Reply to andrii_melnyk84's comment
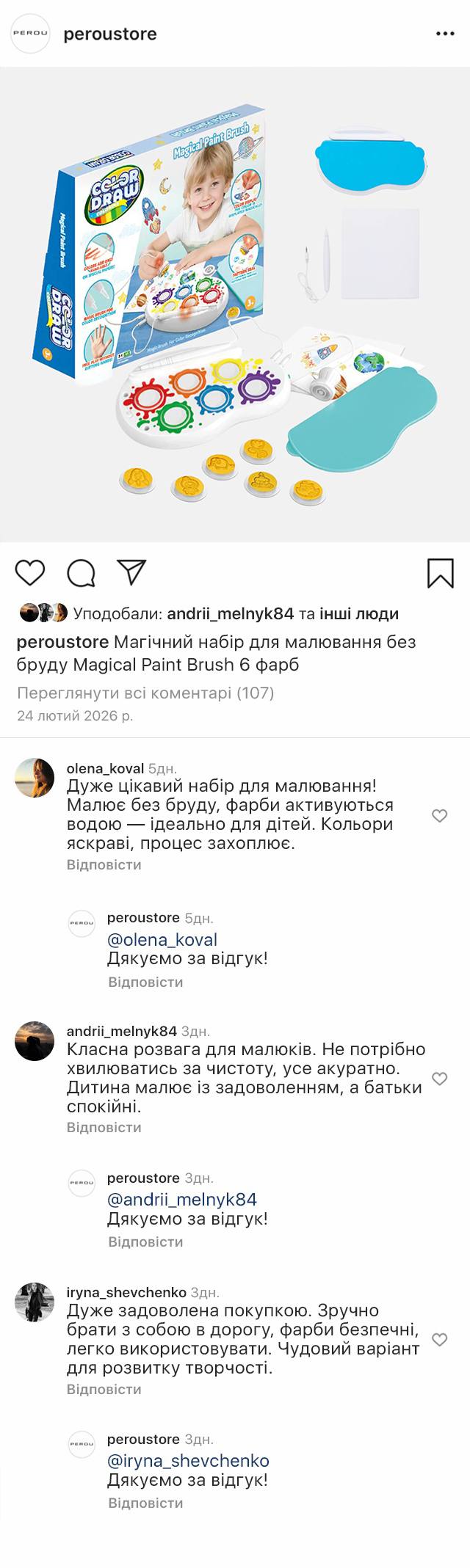The height and width of the screenshot is (1568, 470). tap(104, 1127)
